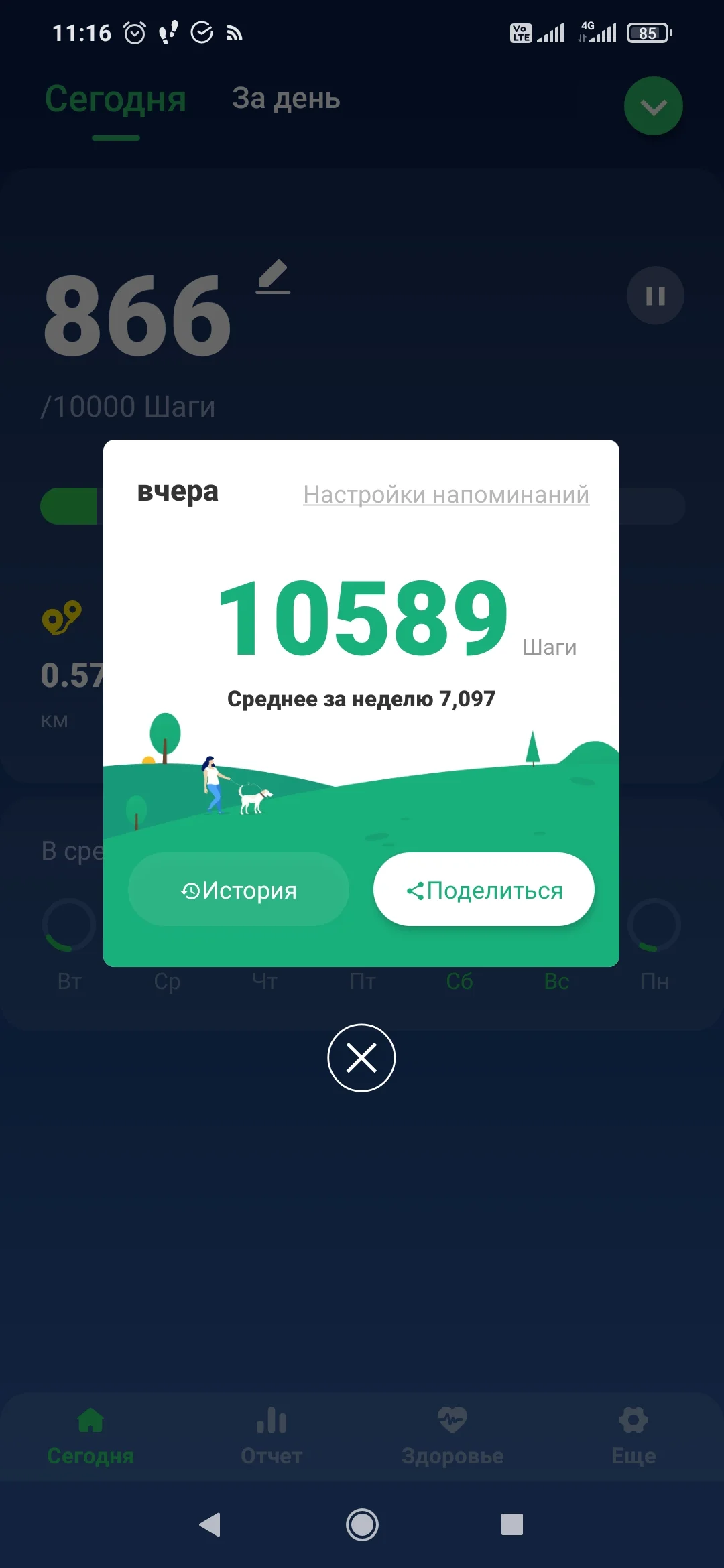Image resolution: width=724 pixels, height=1568 pixels.
Task: Open История of steps
Action: click(238, 889)
